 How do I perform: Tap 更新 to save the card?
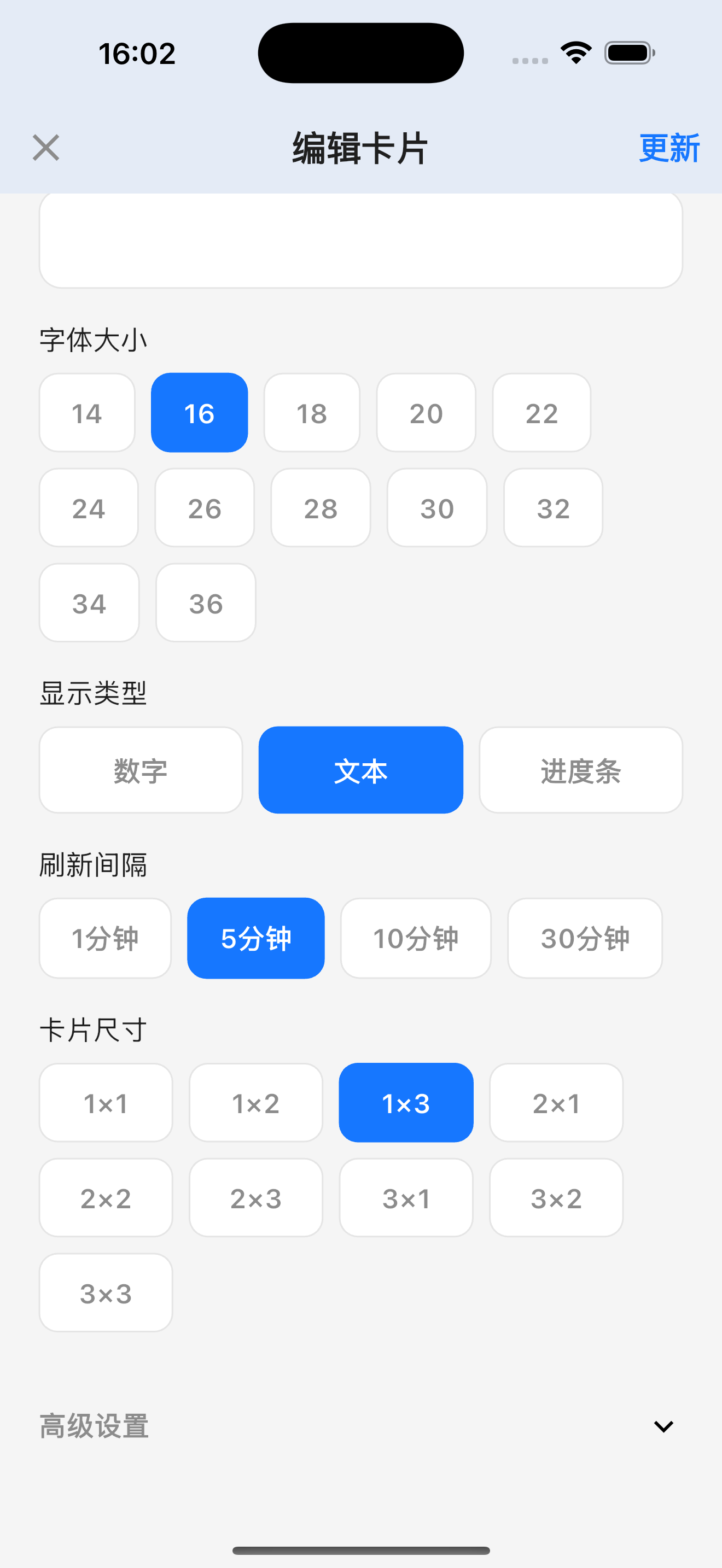click(668, 149)
